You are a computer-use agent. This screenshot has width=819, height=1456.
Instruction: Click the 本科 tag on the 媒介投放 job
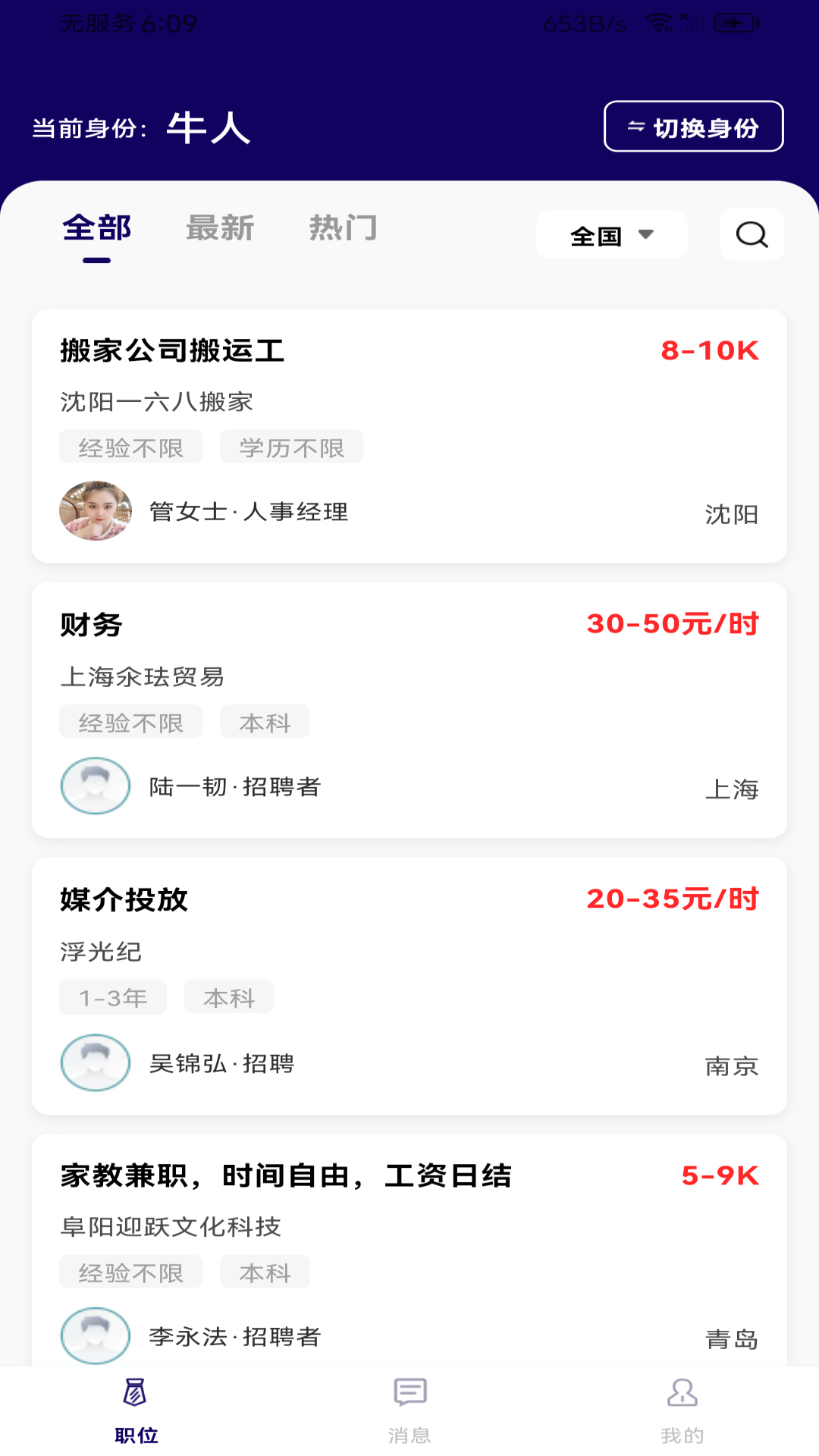(229, 997)
